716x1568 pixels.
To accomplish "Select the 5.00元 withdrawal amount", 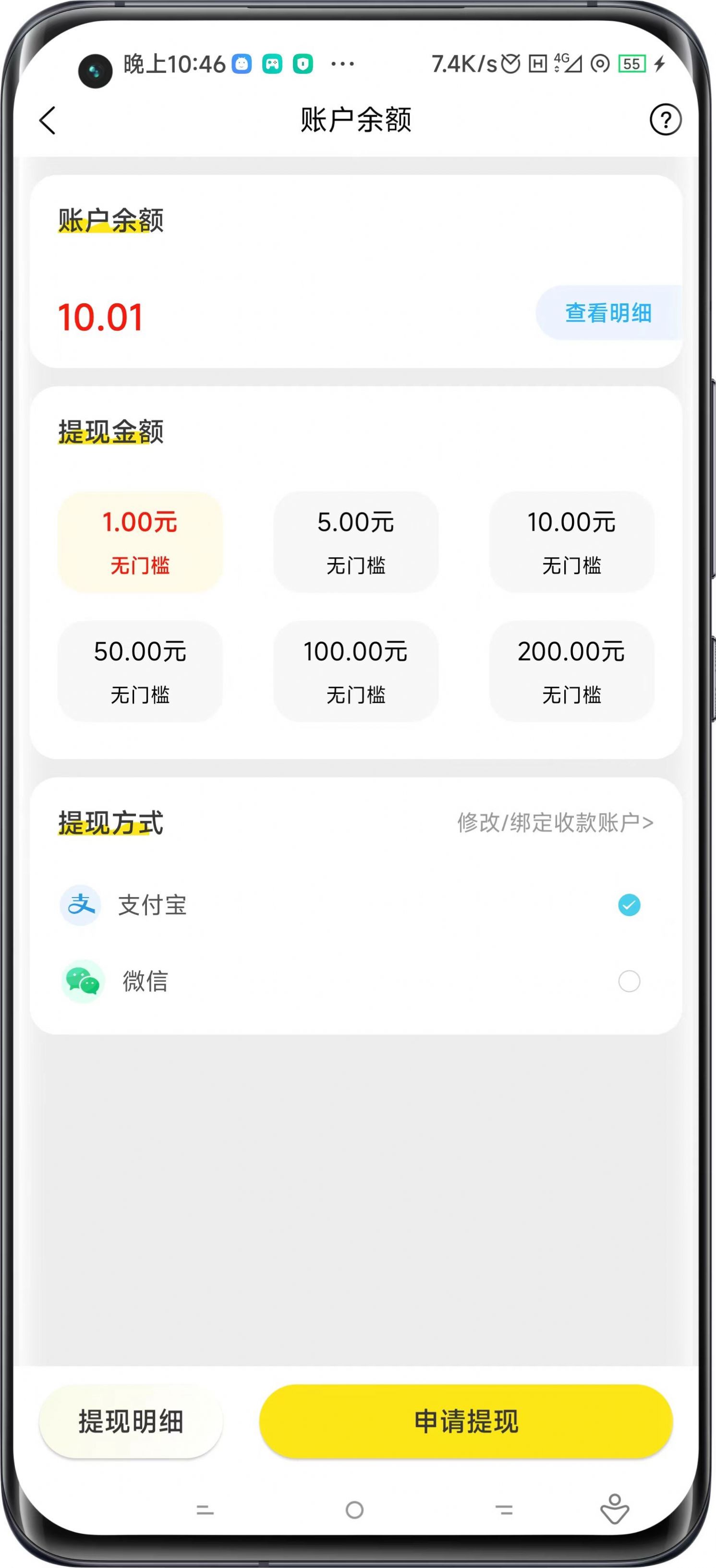I will pos(355,543).
